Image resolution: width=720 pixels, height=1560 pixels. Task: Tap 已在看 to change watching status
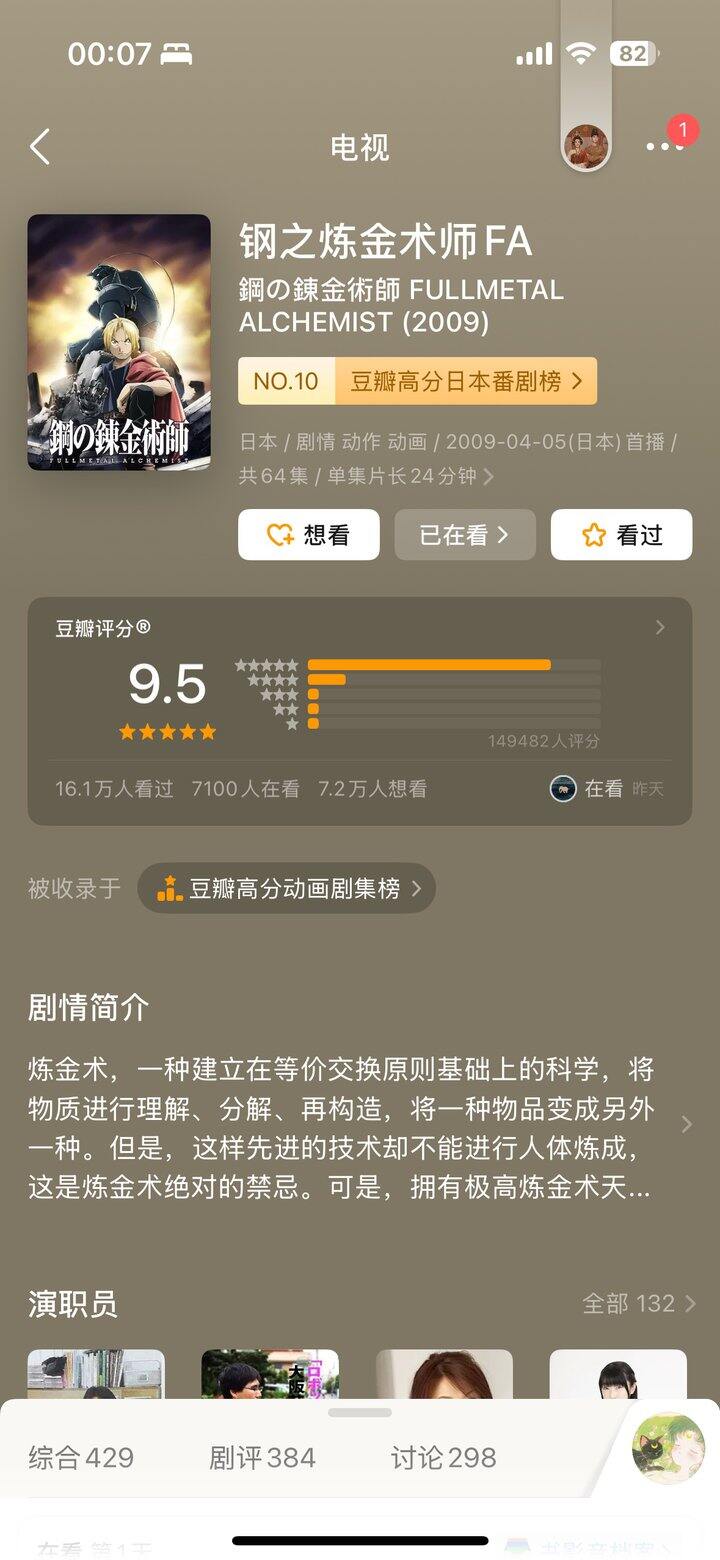(x=465, y=534)
